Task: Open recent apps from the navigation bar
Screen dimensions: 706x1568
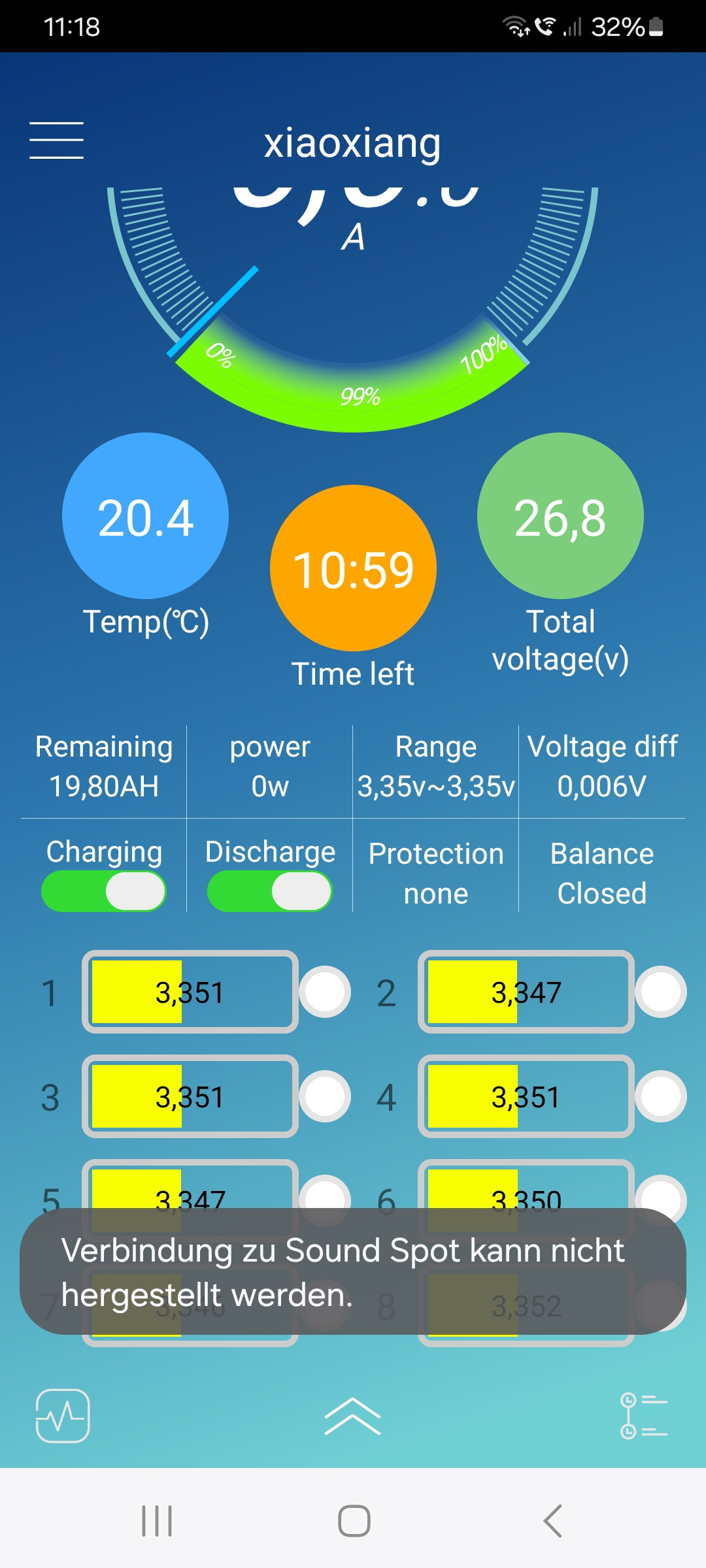Action: click(x=157, y=1521)
